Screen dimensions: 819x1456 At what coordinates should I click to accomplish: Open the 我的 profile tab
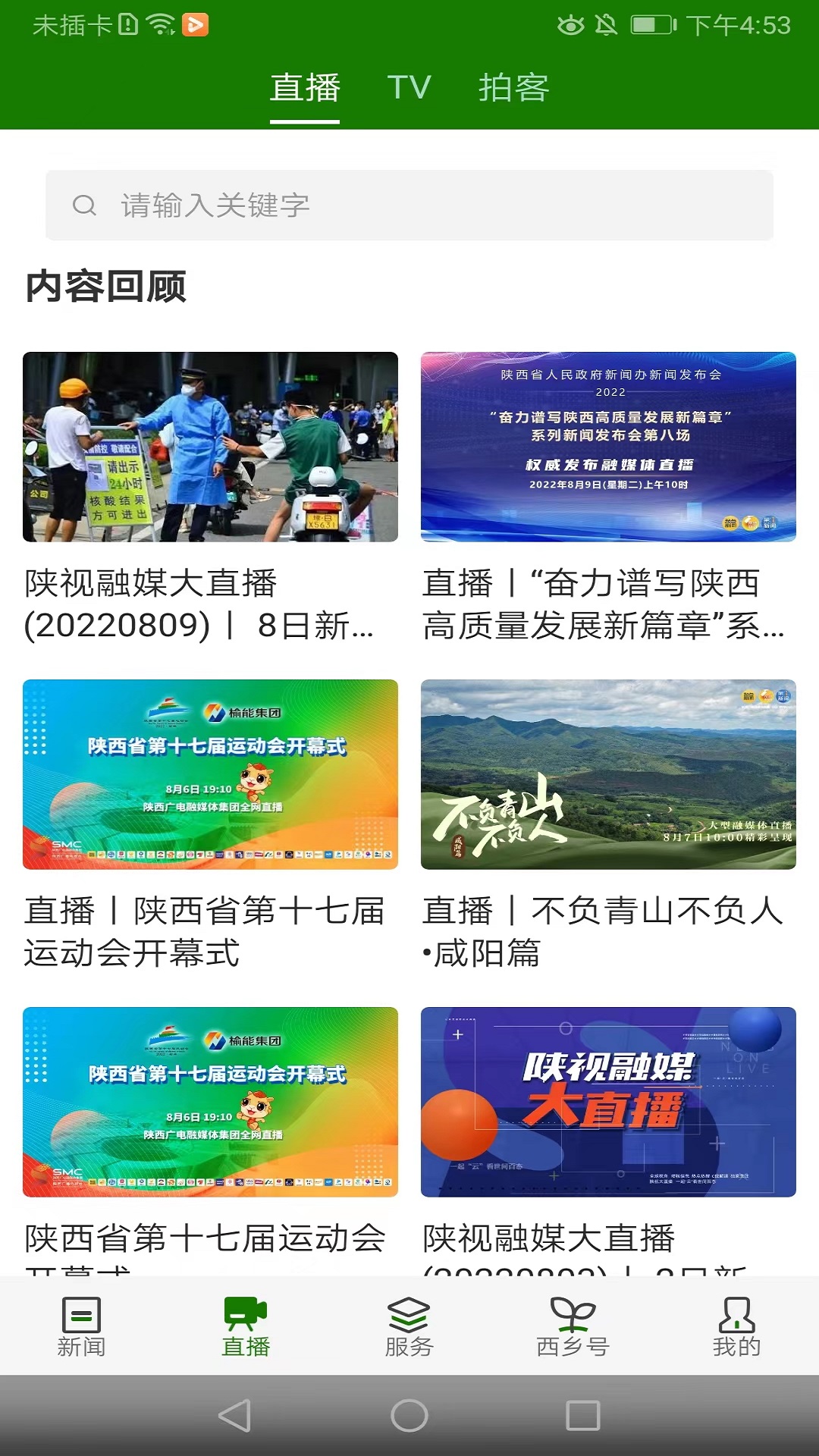pos(736,1326)
